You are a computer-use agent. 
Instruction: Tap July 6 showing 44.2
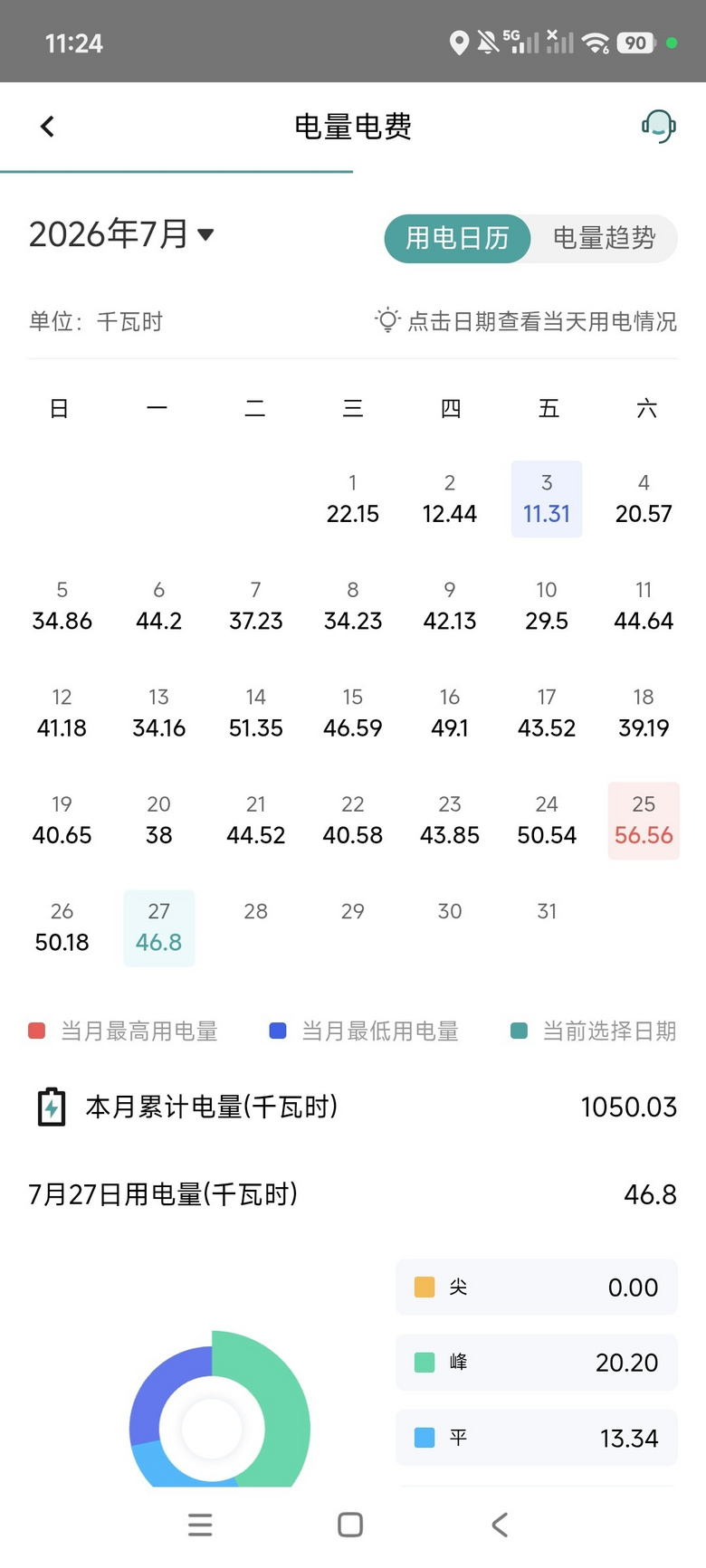click(x=159, y=606)
